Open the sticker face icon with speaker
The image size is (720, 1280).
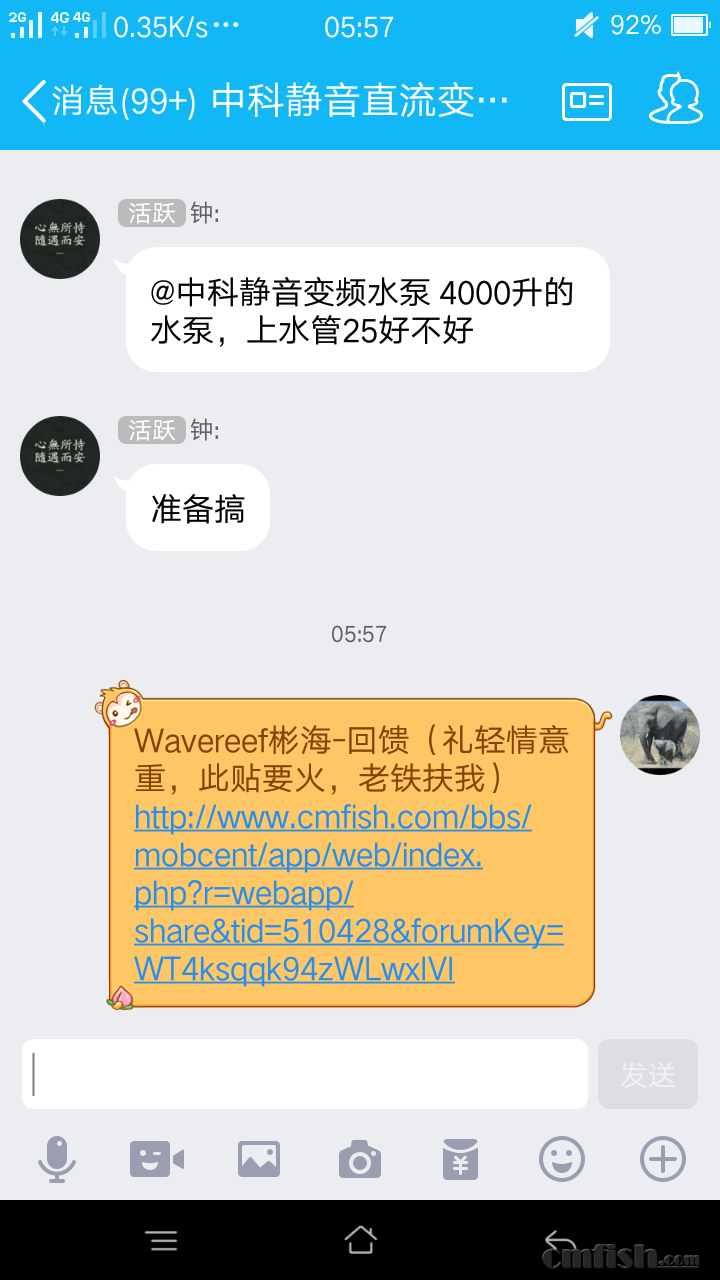click(158, 1158)
